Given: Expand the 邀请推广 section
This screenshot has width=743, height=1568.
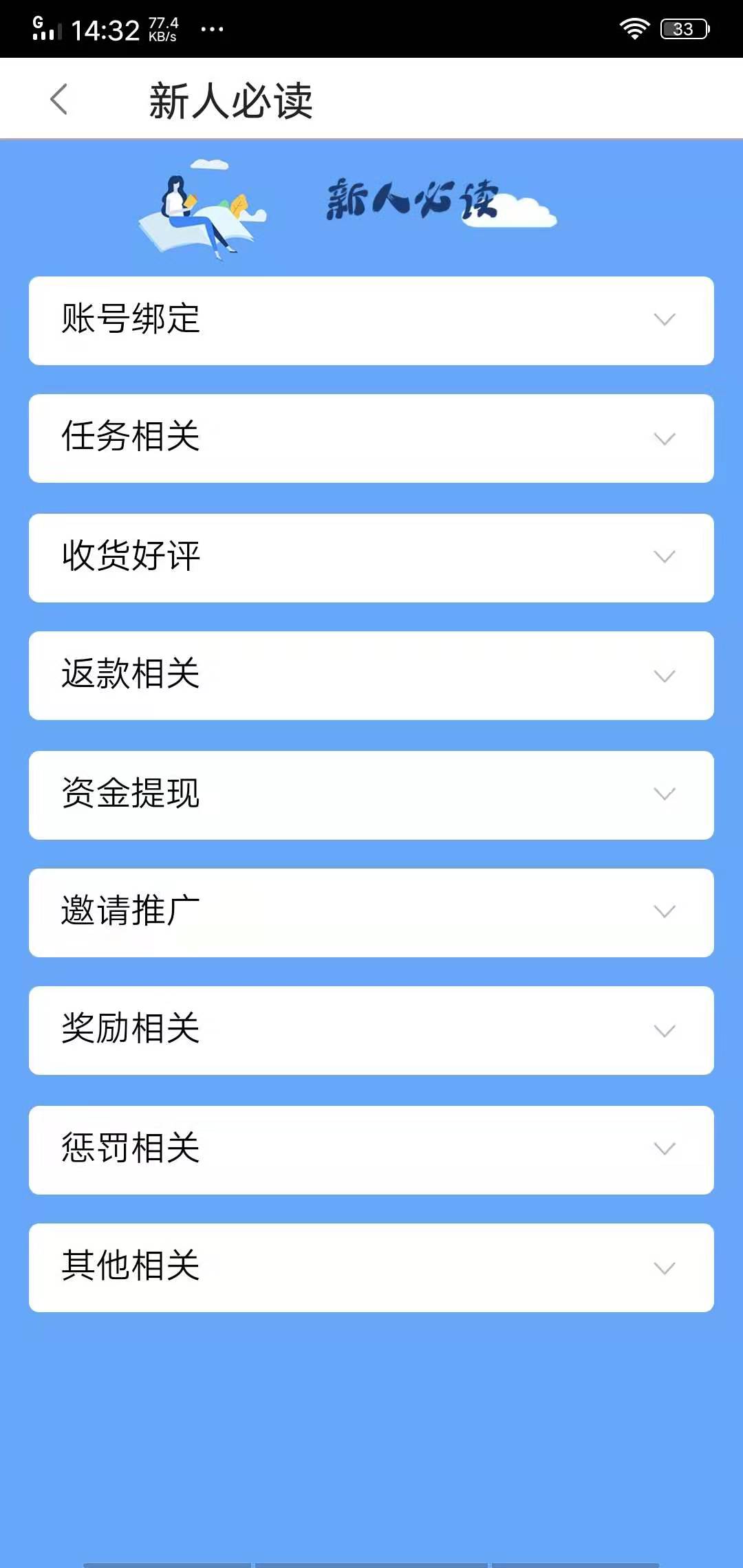Looking at the screenshot, I should click(x=371, y=913).
